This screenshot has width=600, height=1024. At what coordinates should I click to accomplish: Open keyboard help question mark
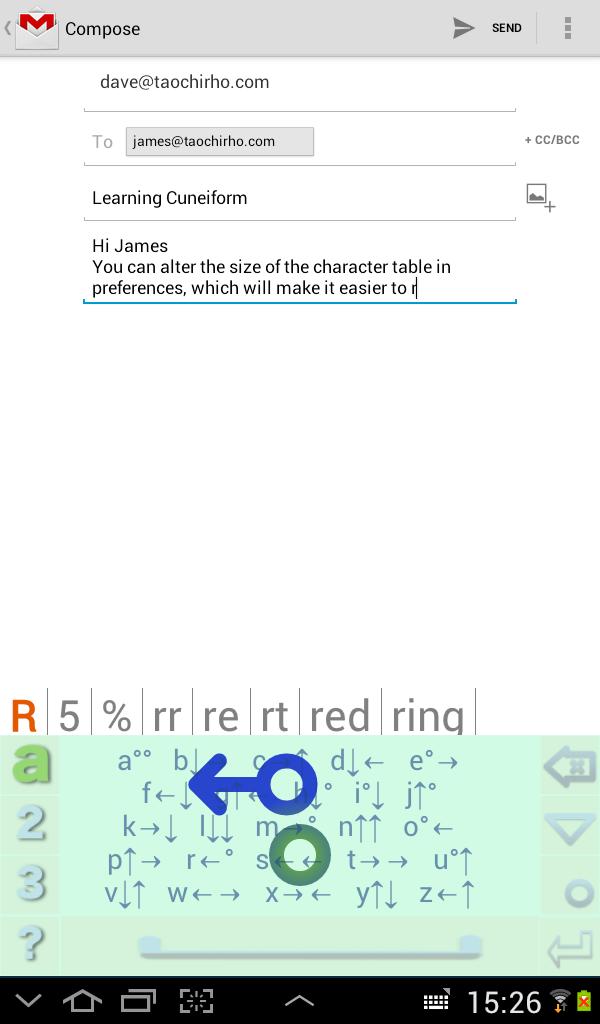click(x=31, y=943)
